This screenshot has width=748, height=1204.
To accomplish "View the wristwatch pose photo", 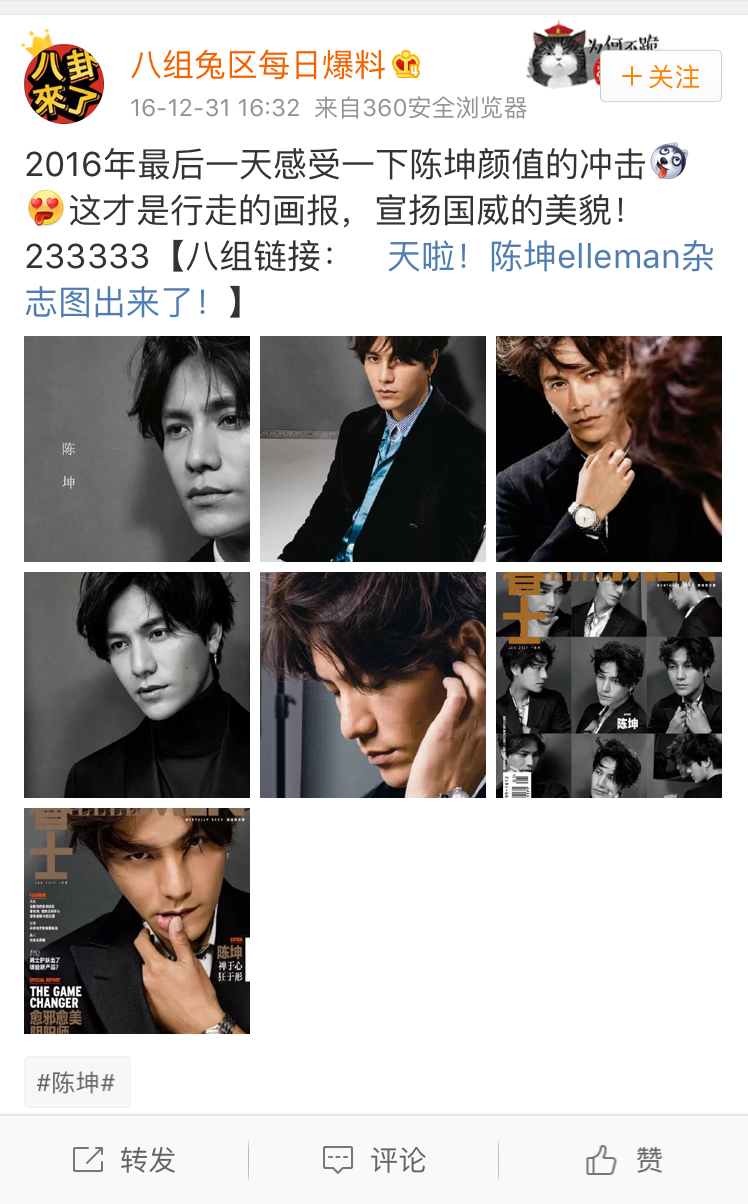I will (609, 449).
